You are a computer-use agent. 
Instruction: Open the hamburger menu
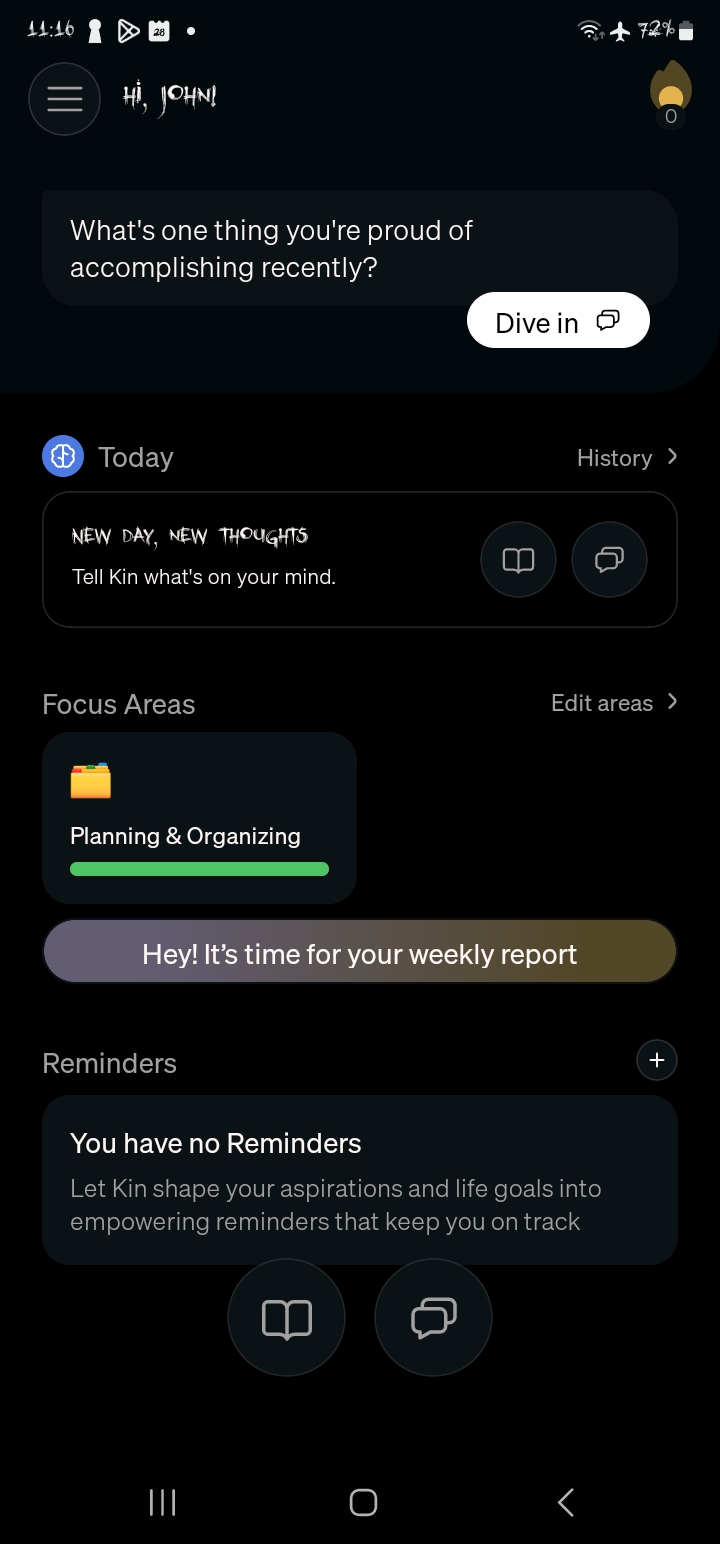click(x=64, y=98)
